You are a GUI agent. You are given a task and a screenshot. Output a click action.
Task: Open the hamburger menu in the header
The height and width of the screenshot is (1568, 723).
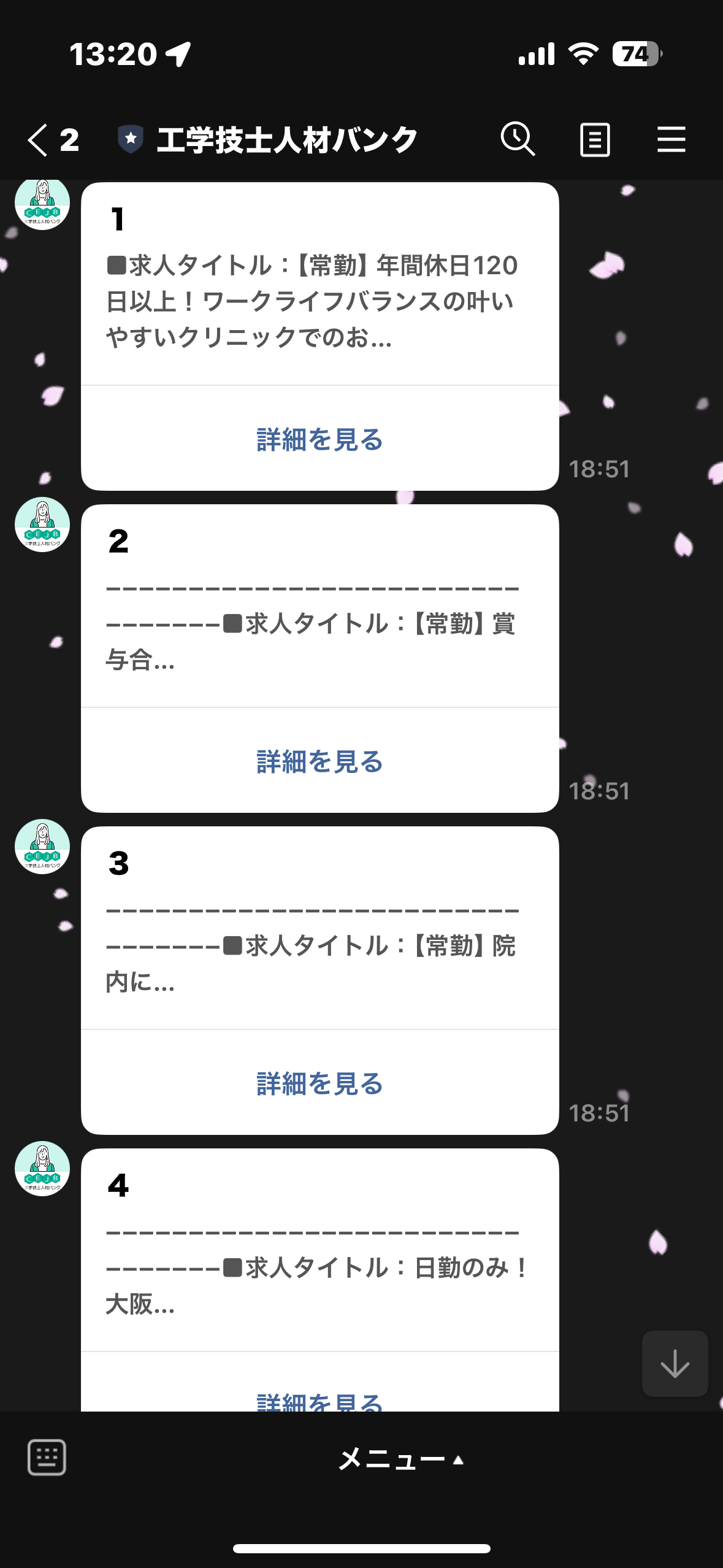tap(671, 140)
